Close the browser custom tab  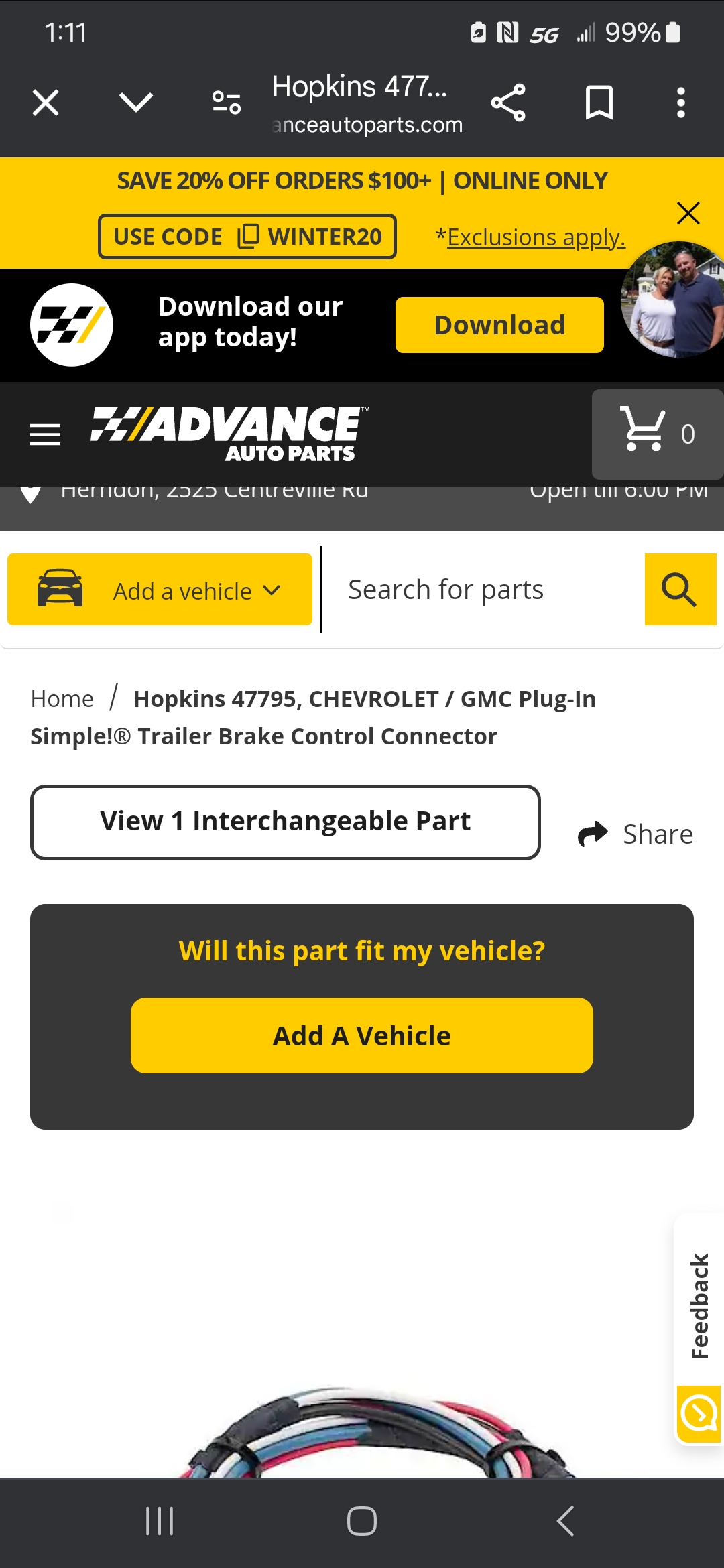[x=46, y=103]
